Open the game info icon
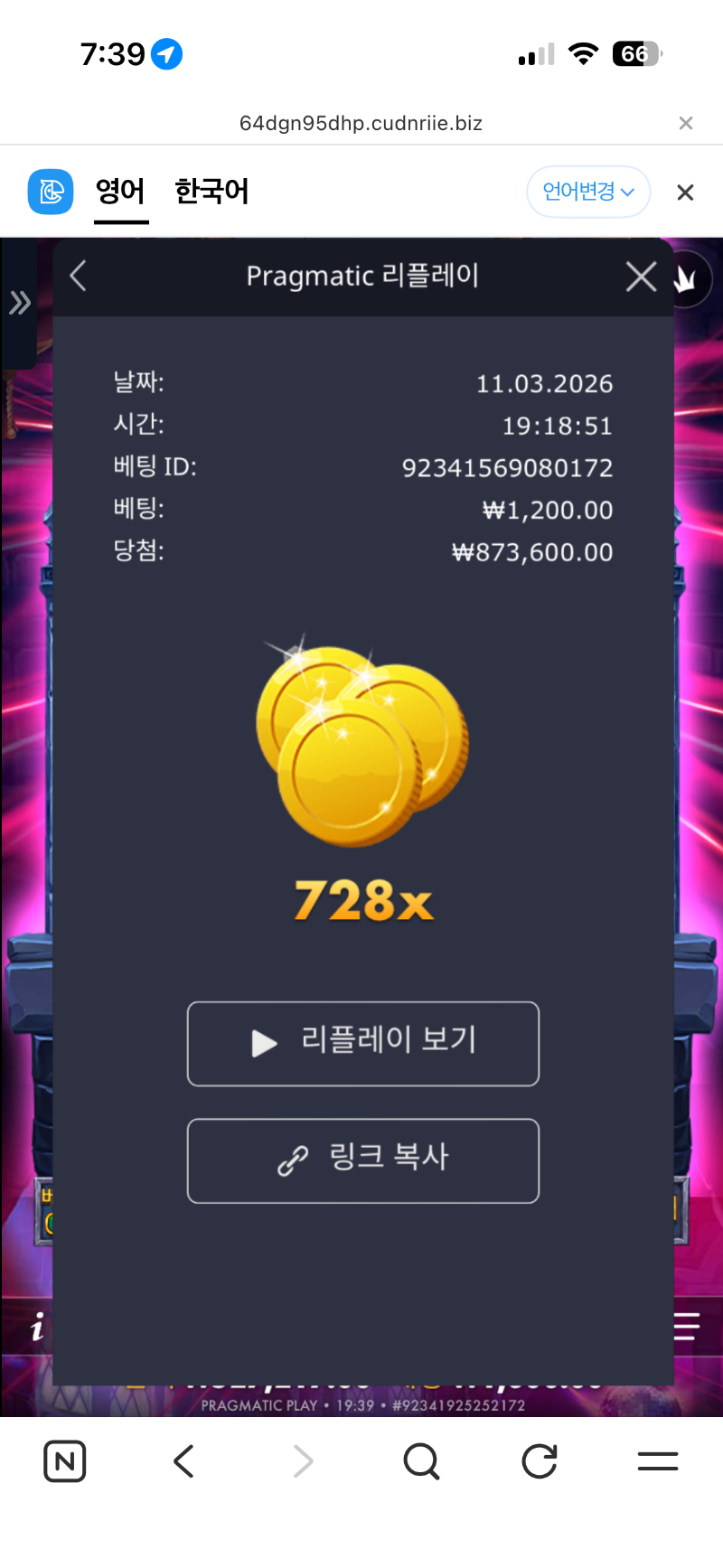Image resolution: width=723 pixels, height=1568 pixels. [37, 1328]
